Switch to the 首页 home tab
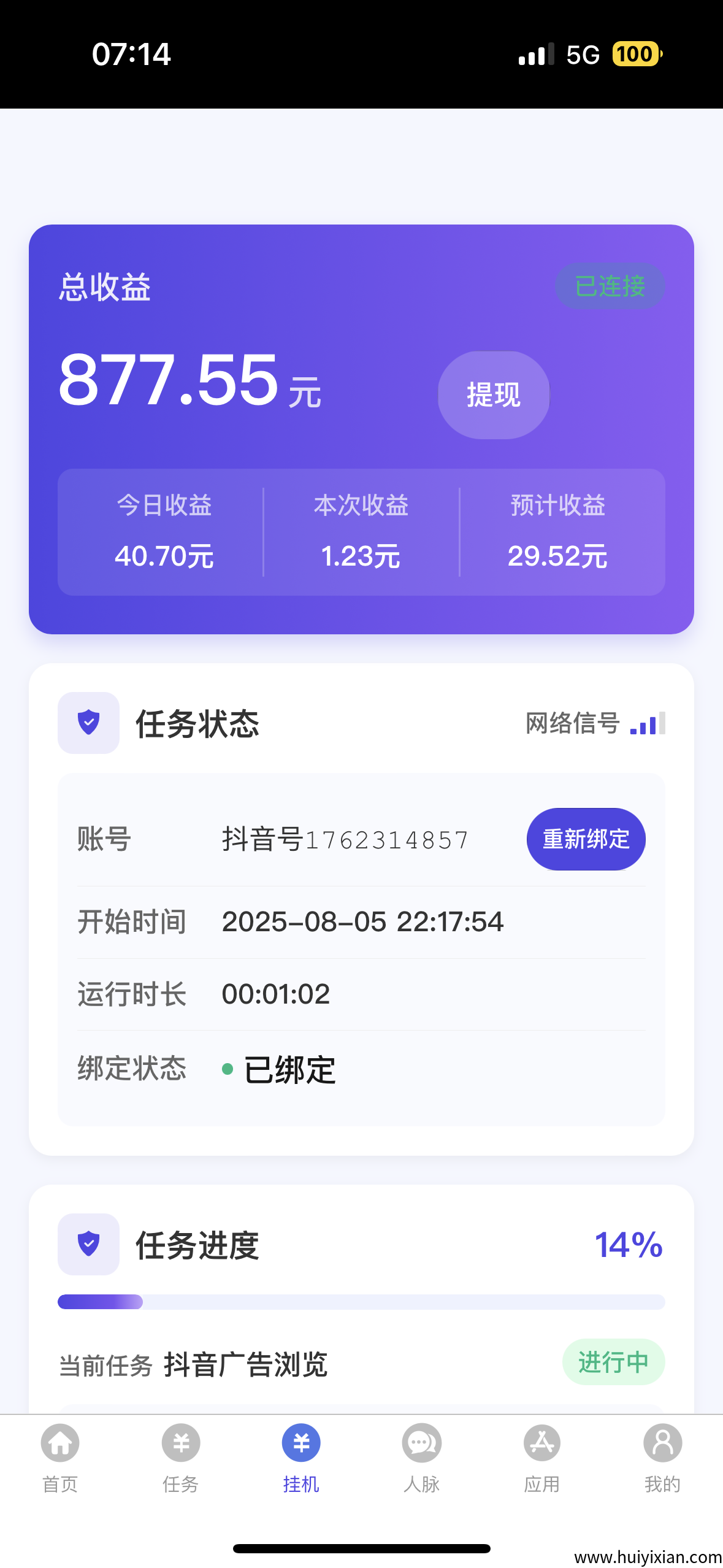723x1568 pixels. 60,1458
